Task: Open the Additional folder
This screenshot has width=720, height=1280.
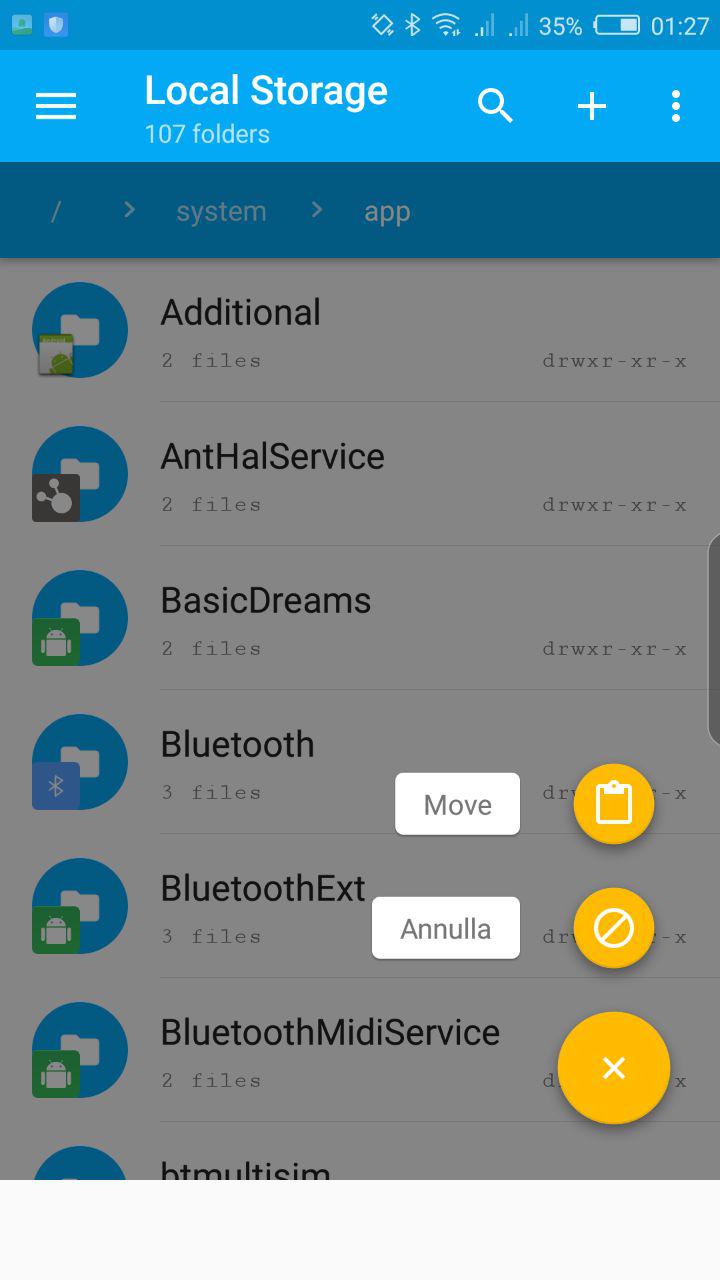Action: [360, 330]
